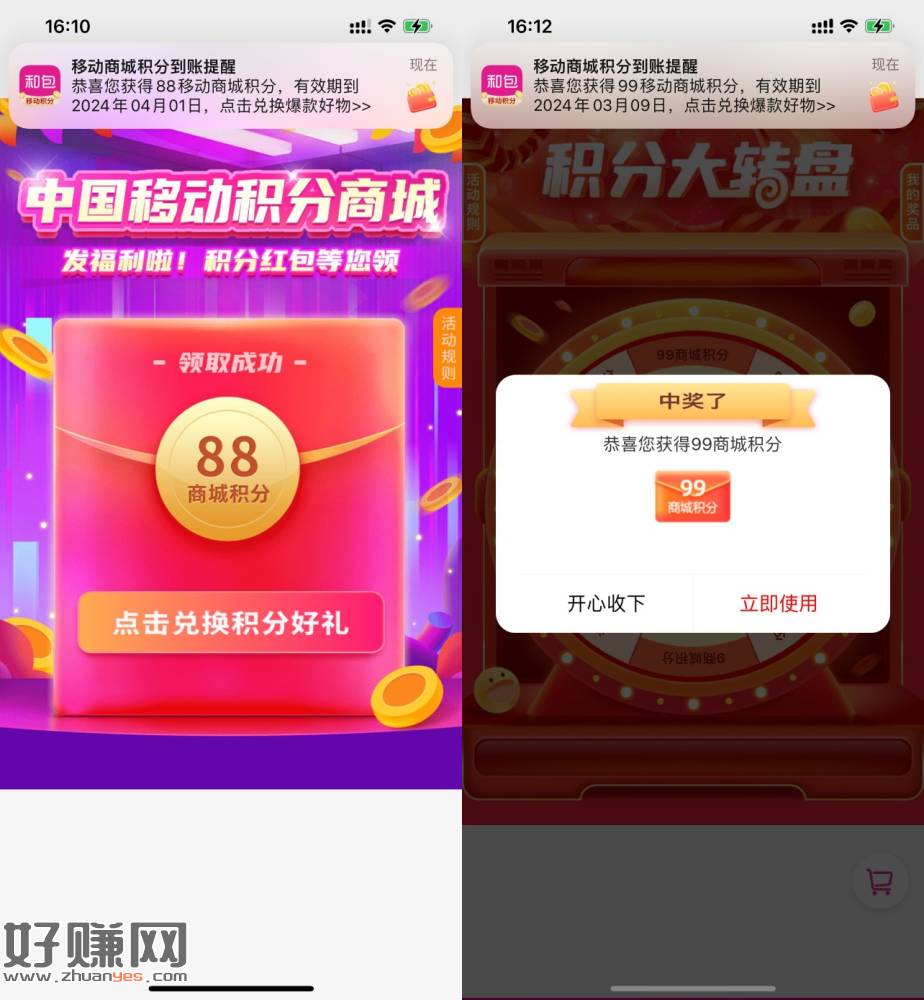Screen dimensions: 924x1000
Task: Open 活动规则 on the red packet page
Action: [x=448, y=349]
